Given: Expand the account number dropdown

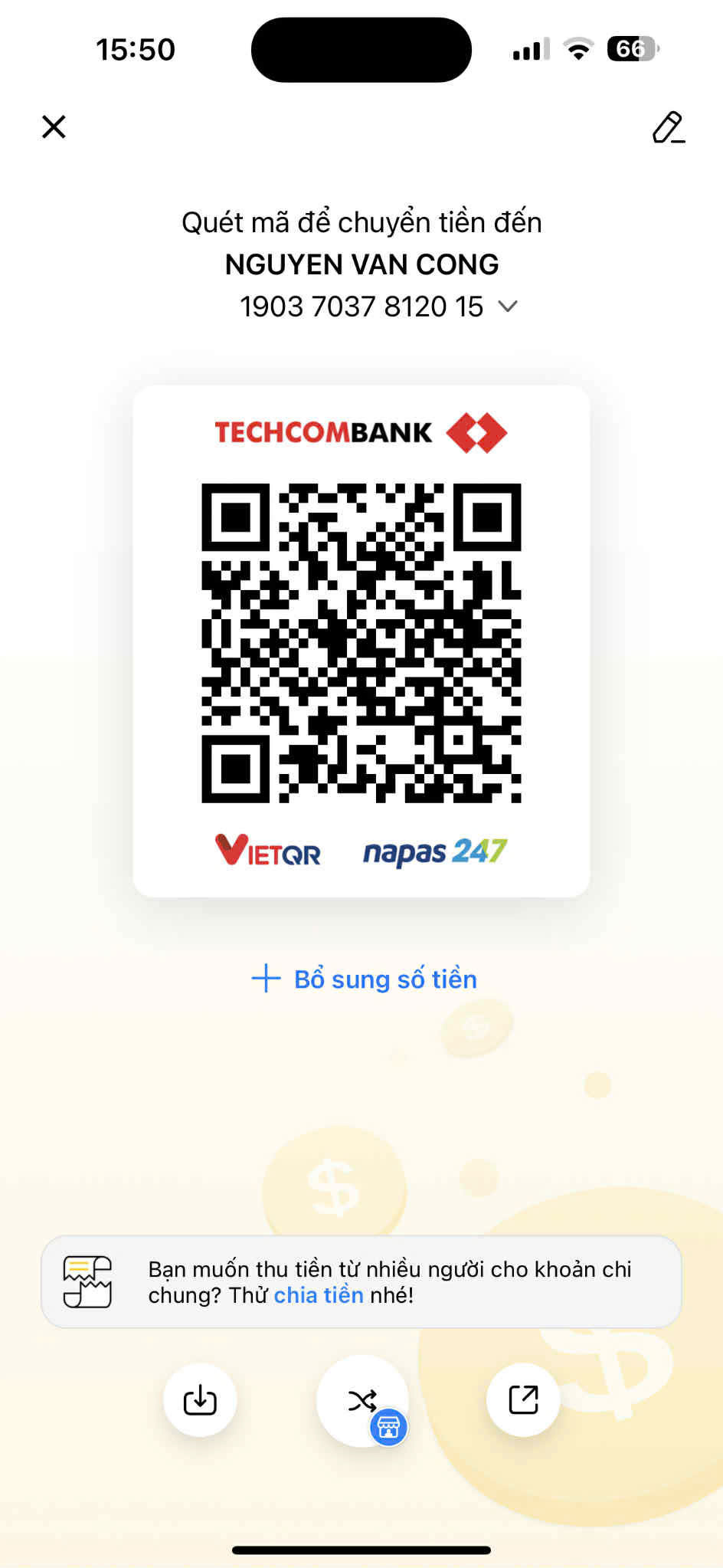Looking at the screenshot, I should pyautogui.click(x=507, y=307).
